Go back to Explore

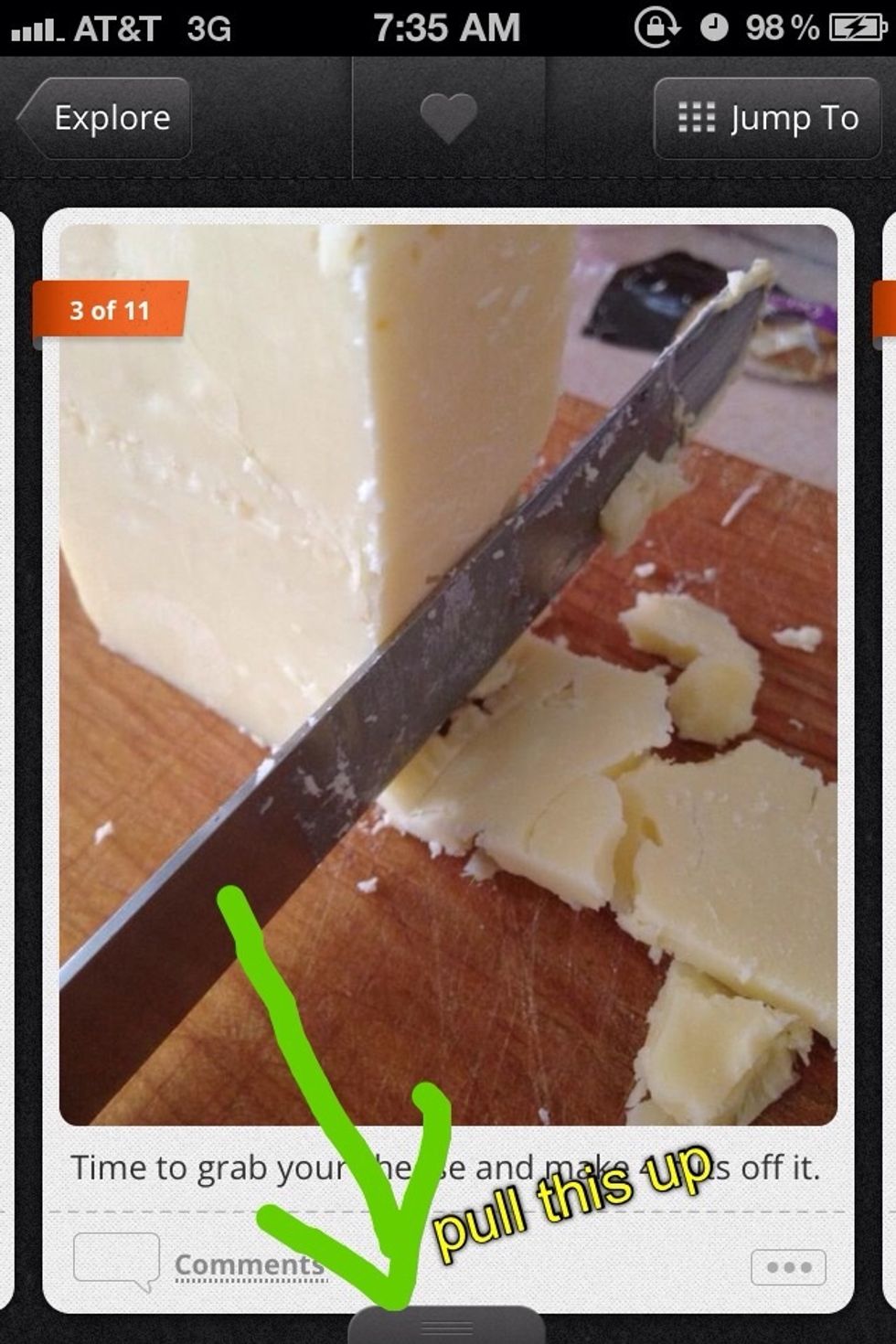pyautogui.click(x=105, y=118)
